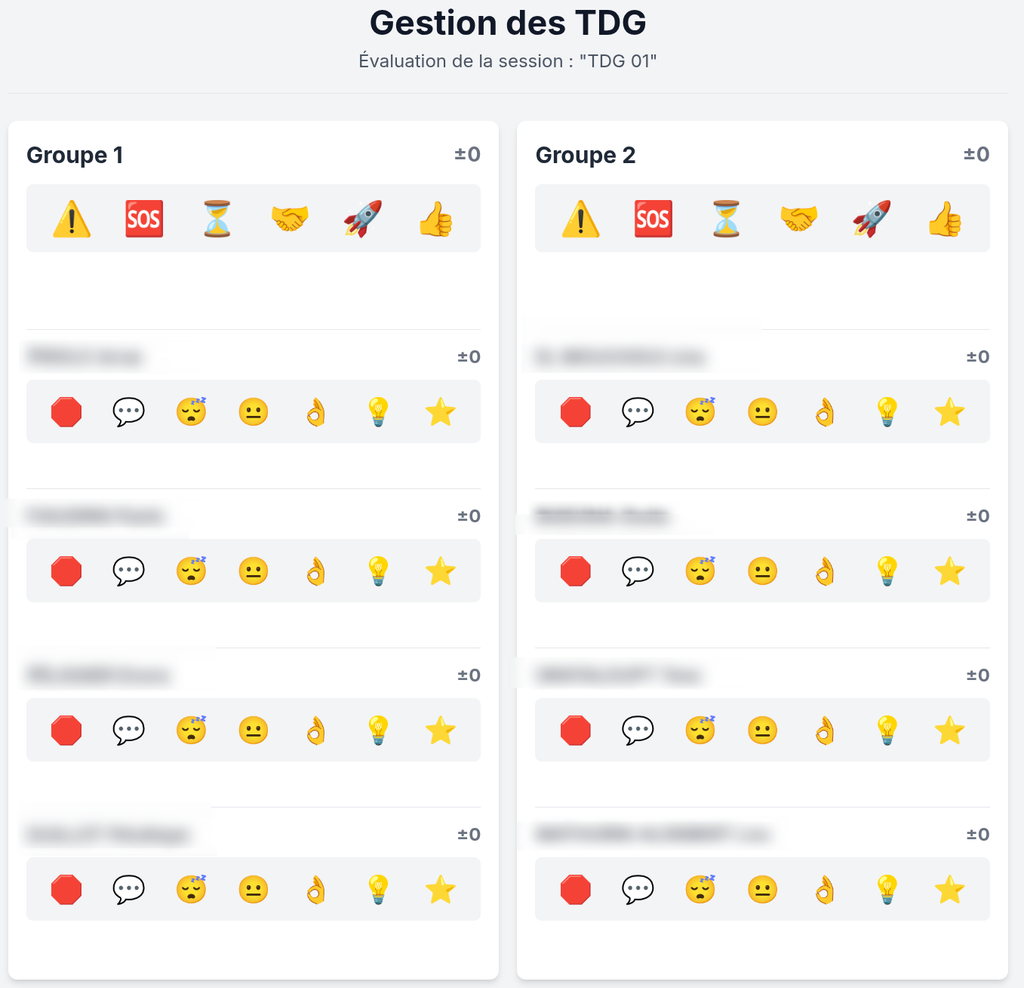Mark the sleeping face for Groupe 2's first student
Screen dimensions: 1024x988
tap(700, 411)
